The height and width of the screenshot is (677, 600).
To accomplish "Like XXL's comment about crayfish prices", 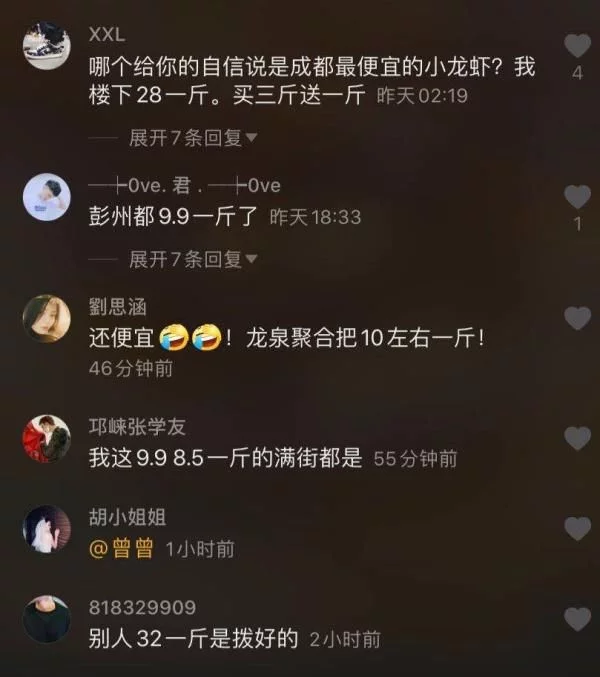I will pyautogui.click(x=577, y=45).
